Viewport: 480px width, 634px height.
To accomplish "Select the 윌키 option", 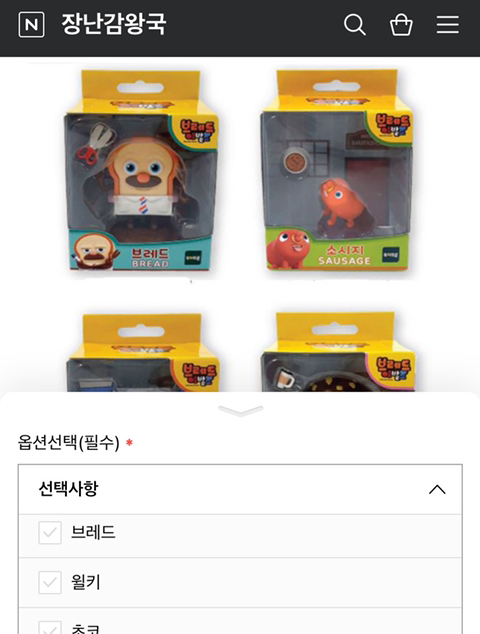I will (240, 583).
